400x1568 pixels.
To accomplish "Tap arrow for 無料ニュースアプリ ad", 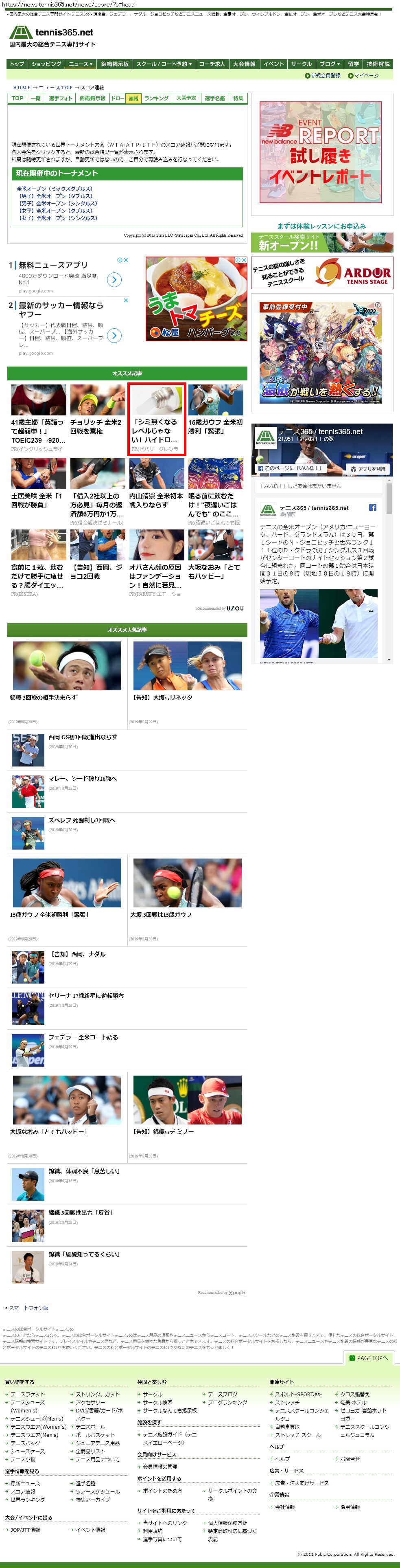I will point(114,279).
